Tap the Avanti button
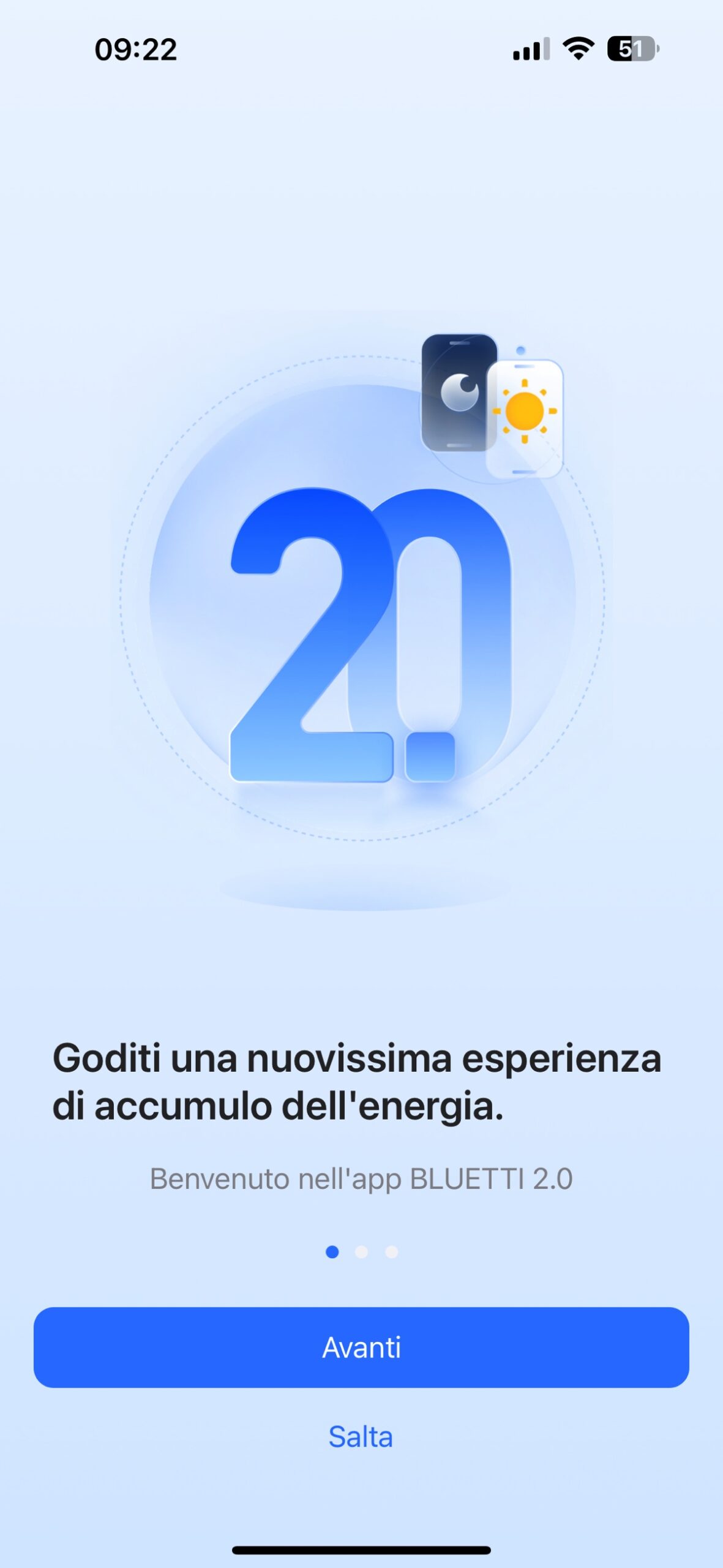Screen dimensions: 723x1568 tap(361, 1347)
